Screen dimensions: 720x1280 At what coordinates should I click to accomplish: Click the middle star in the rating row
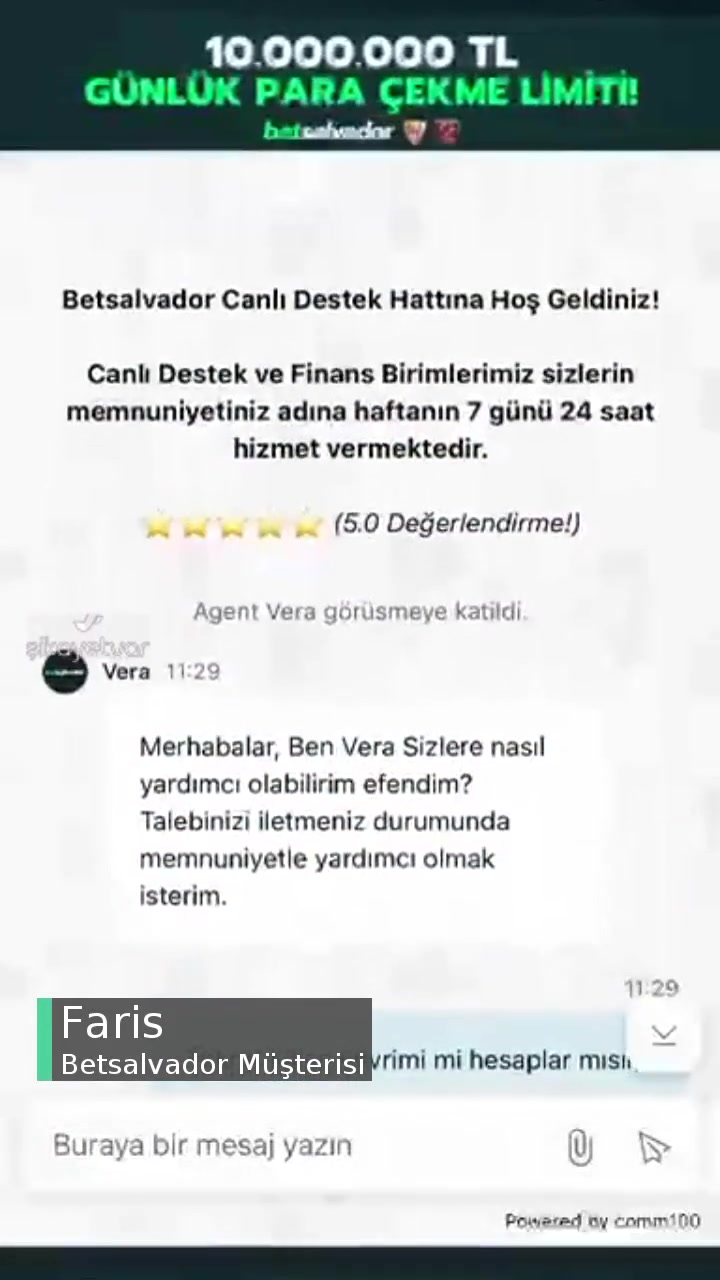[x=232, y=524]
